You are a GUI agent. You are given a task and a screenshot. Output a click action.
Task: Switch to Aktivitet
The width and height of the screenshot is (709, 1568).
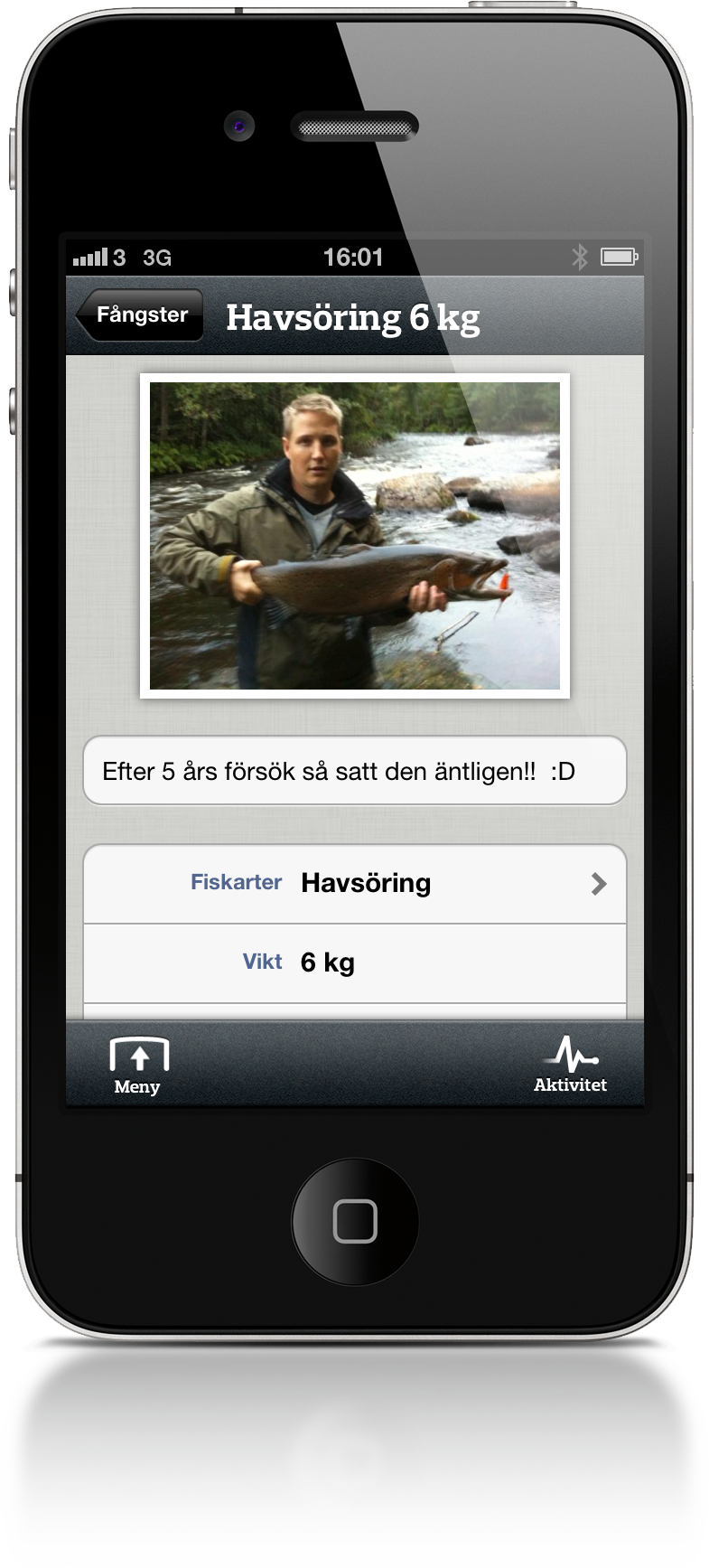(570, 1064)
